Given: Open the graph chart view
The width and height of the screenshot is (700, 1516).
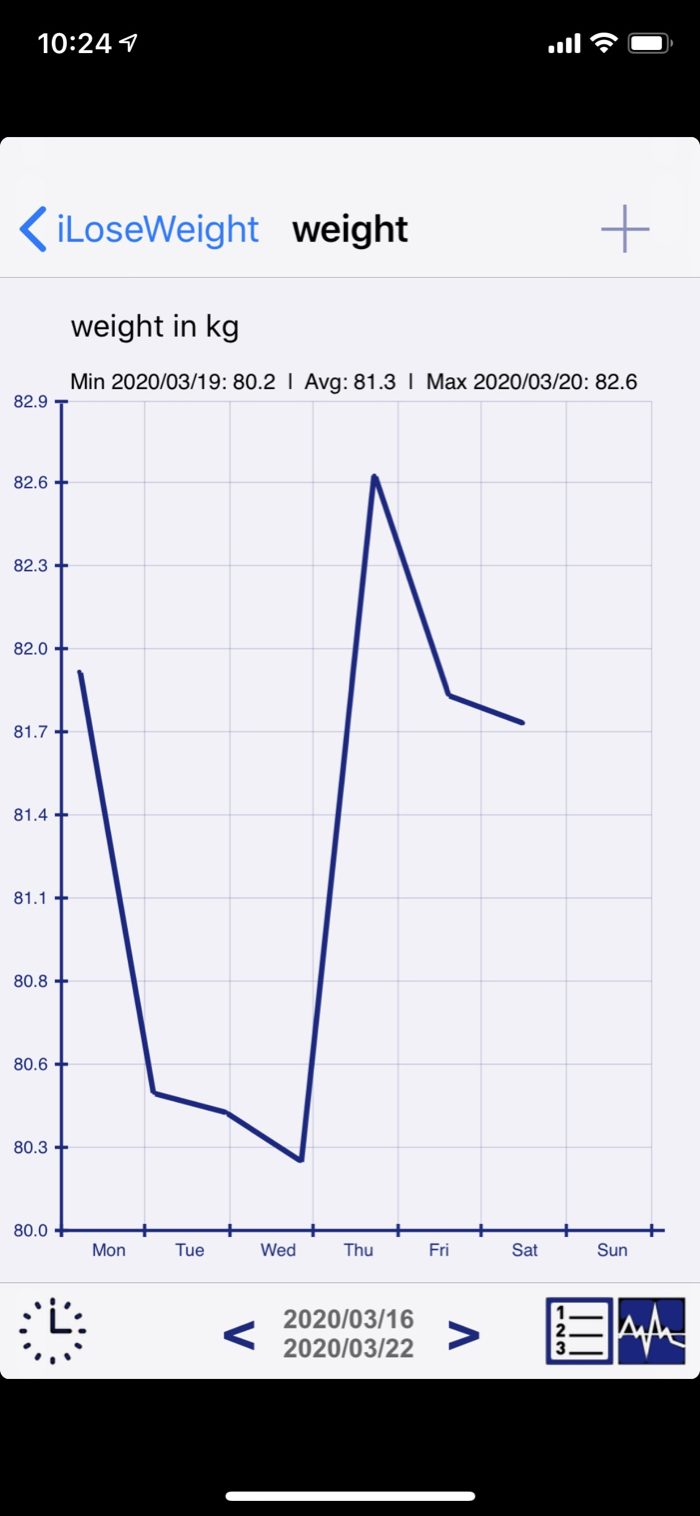Looking at the screenshot, I should pos(652,1331).
